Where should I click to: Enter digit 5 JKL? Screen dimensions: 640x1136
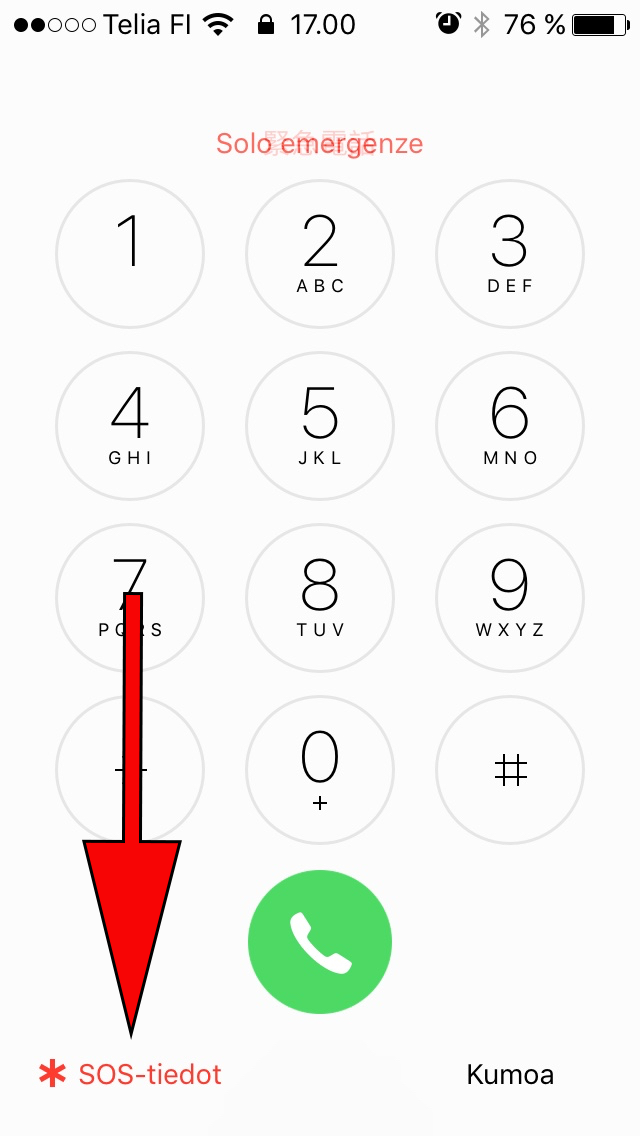coord(320,426)
